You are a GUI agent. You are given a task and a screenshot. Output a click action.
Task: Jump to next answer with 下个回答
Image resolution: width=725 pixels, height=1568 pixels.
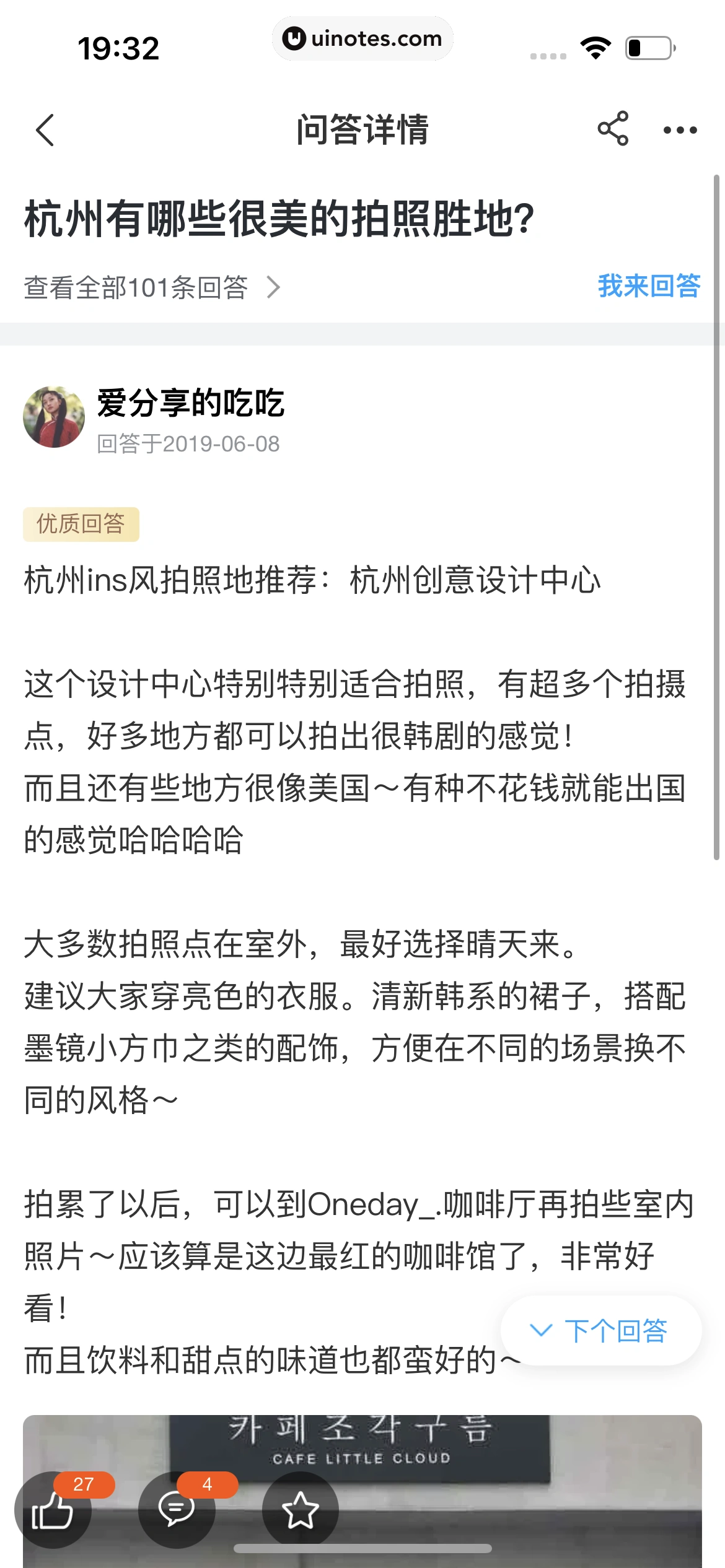pyautogui.click(x=600, y=1330)
